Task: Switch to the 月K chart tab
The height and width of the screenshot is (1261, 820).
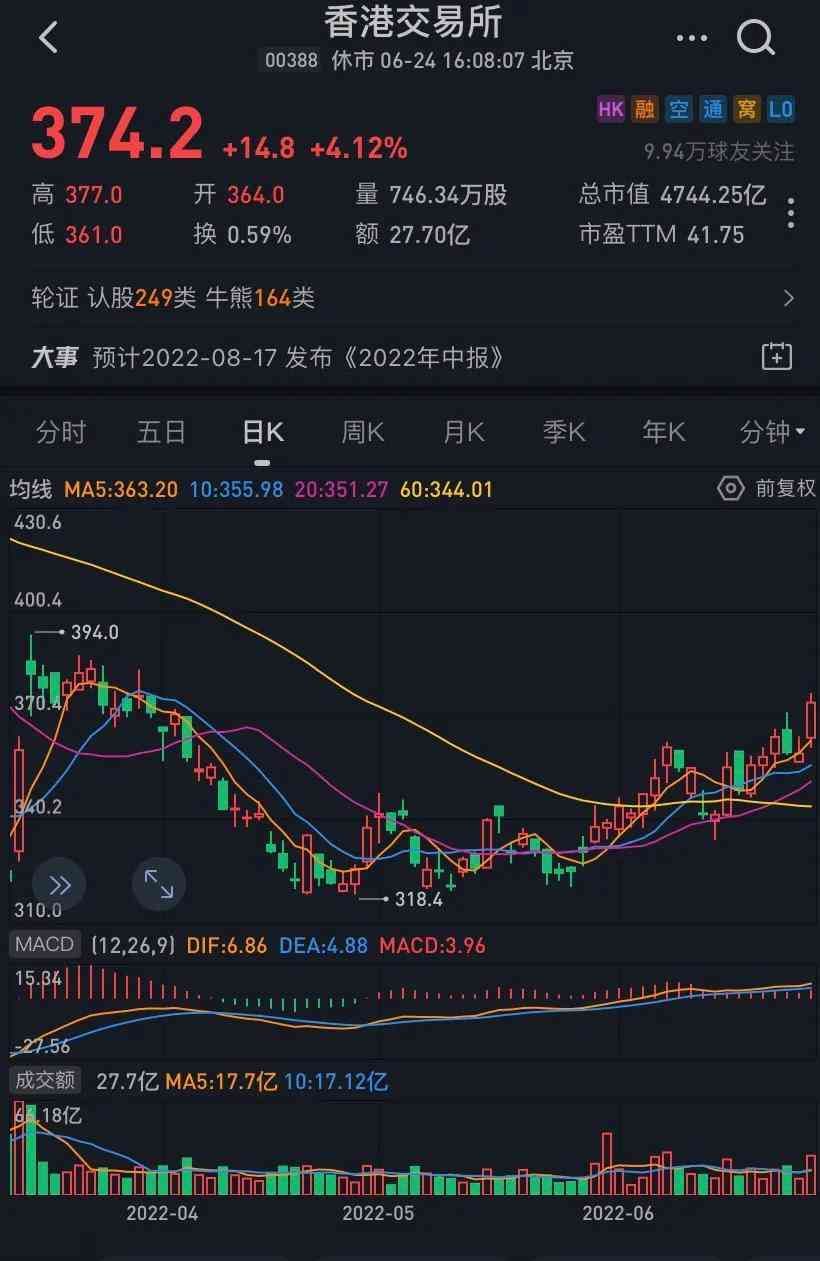Action: (x=463, y=432)
